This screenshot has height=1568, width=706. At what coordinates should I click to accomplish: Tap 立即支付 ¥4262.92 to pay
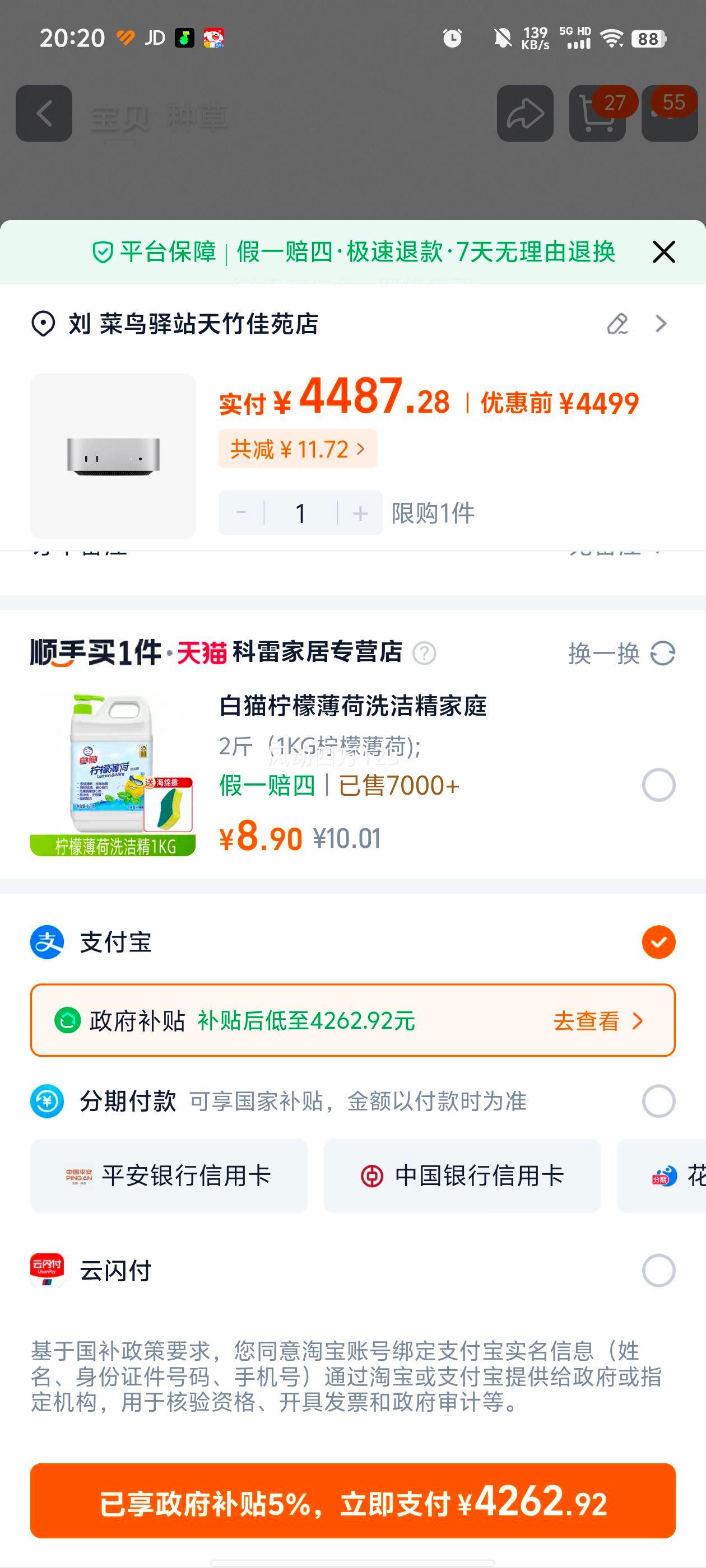click(x=354, y=1497)
